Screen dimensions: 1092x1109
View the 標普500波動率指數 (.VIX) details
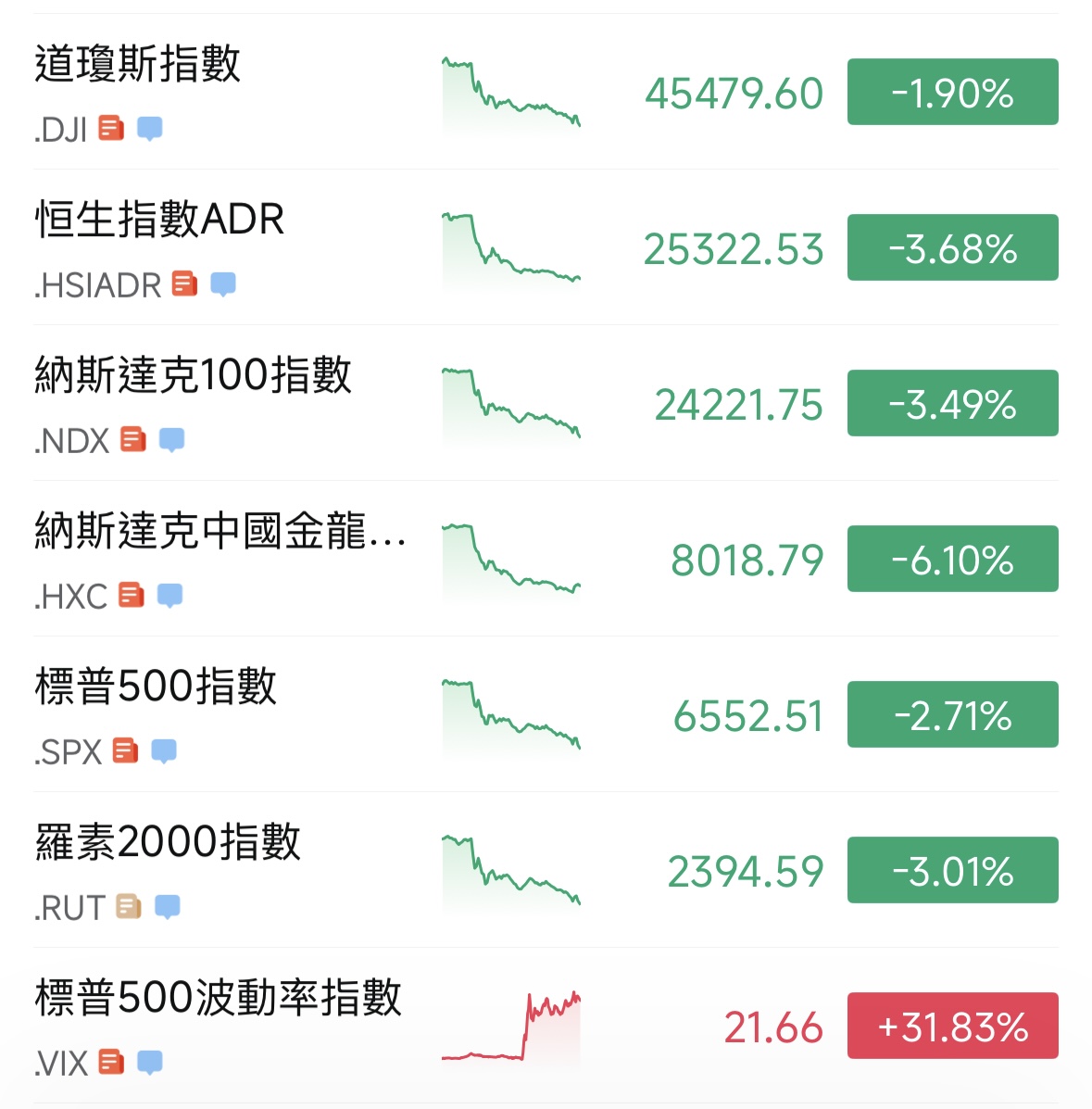coord(218,999)
